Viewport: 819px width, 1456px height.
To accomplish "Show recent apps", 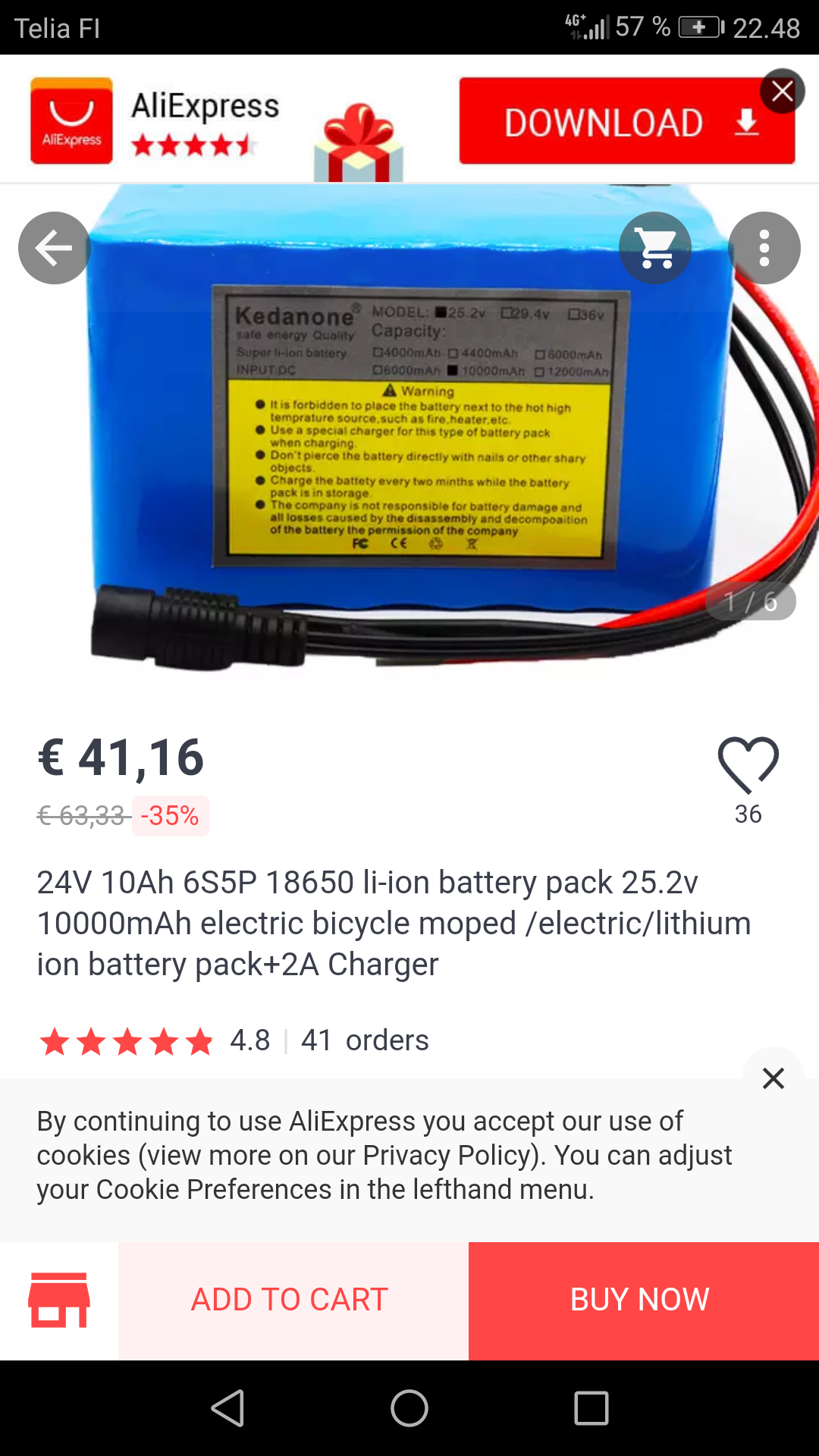I will tap(591, 1409).
